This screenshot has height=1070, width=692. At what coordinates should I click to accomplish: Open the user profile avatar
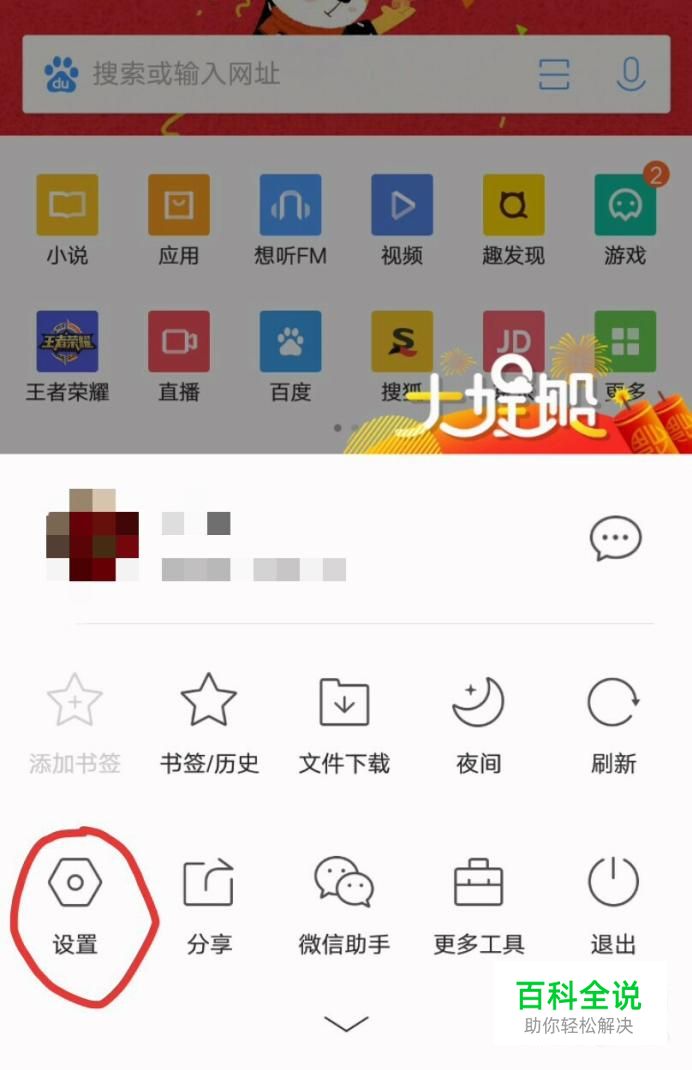click(x=92, y=534)
